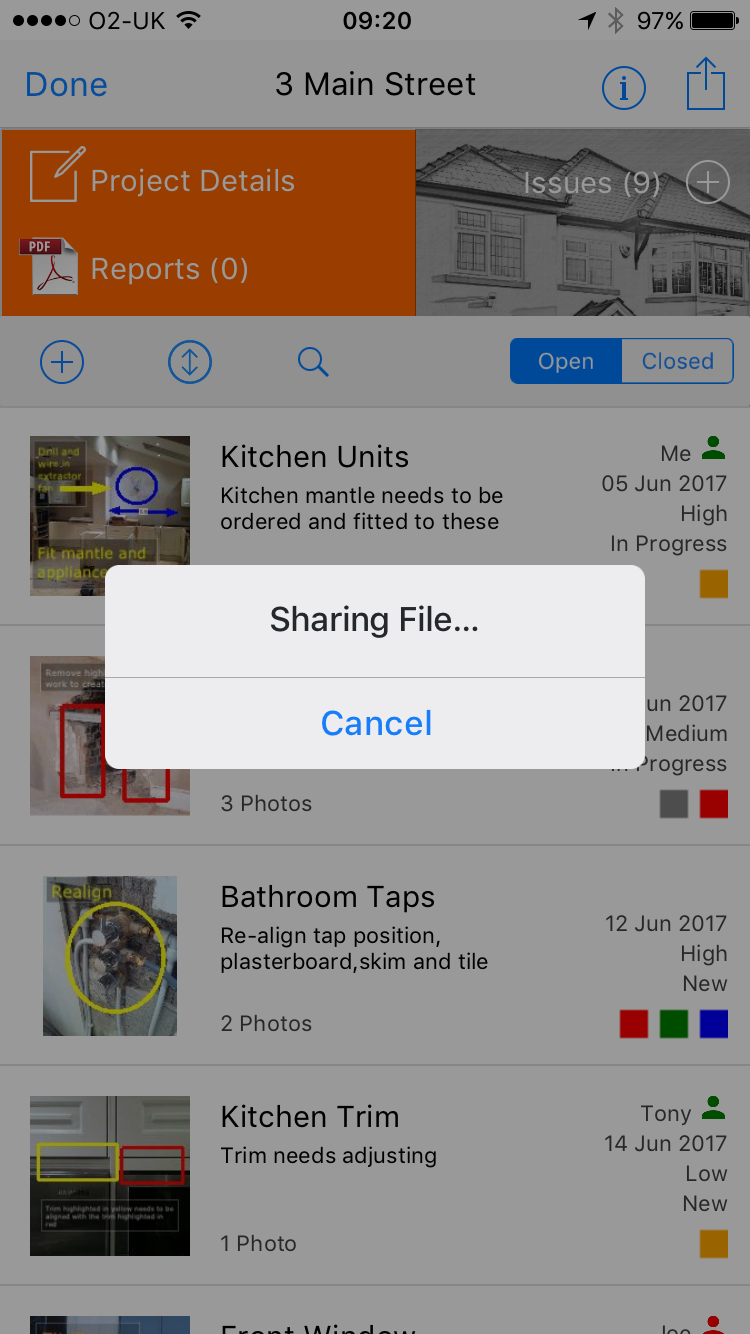Screen dimensions: 750x1334
Task: Tap the plus icon in the toolbar
Action: click(62, 362)
